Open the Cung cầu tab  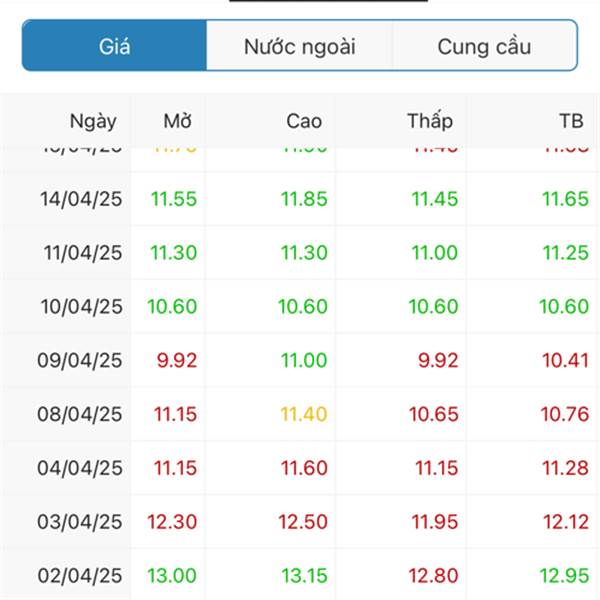[x=484, y=46]
